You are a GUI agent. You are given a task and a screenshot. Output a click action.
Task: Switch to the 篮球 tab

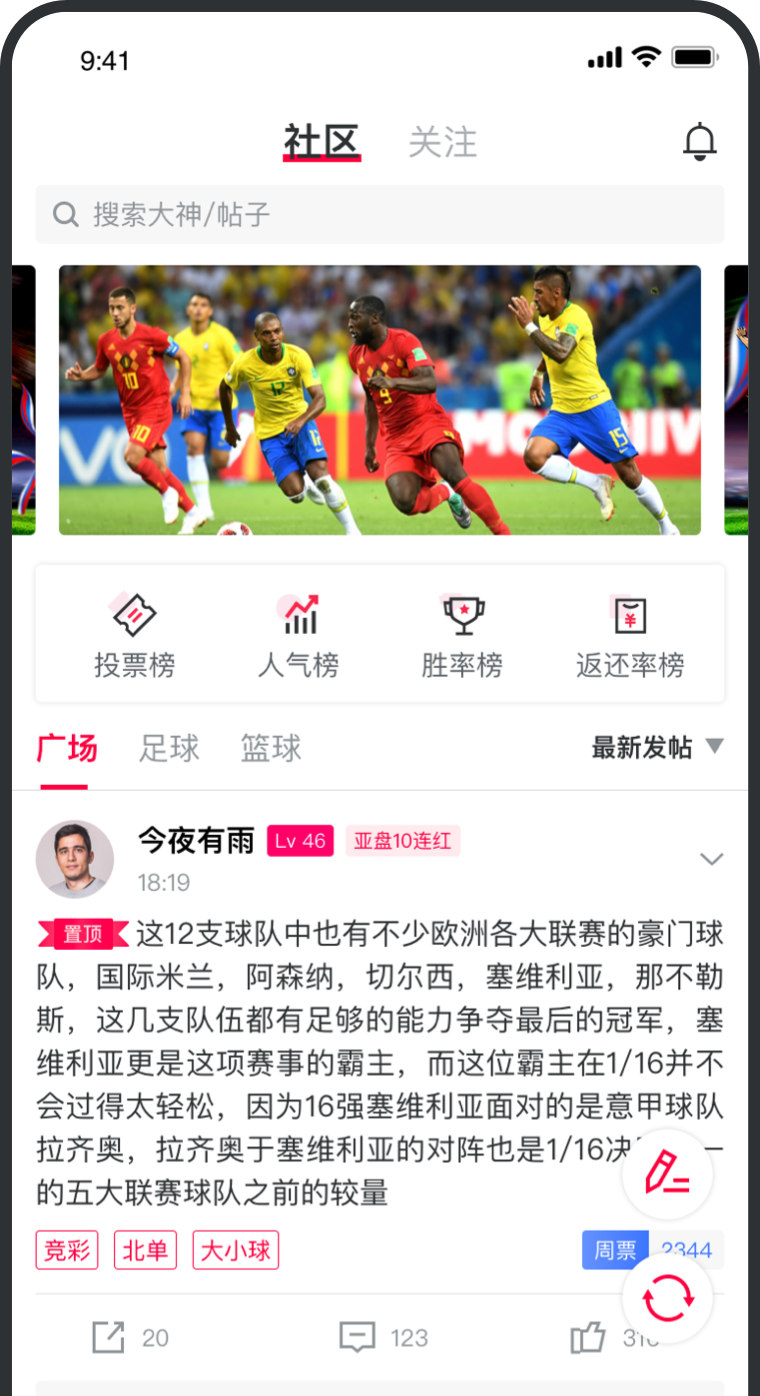(x=271, y=748)
